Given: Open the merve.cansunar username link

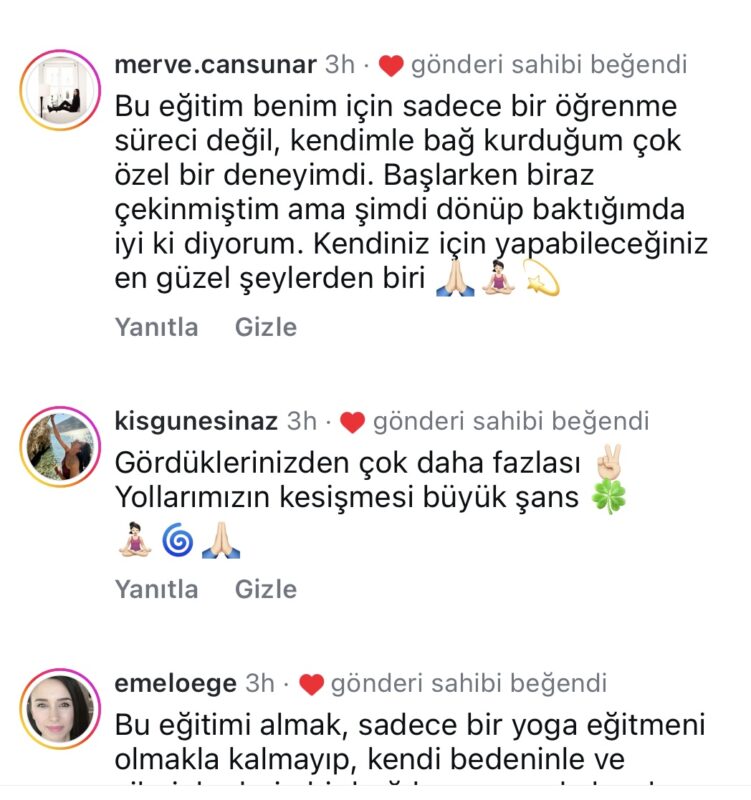Looking at the screenshot, I should click(x=215, y=64).
